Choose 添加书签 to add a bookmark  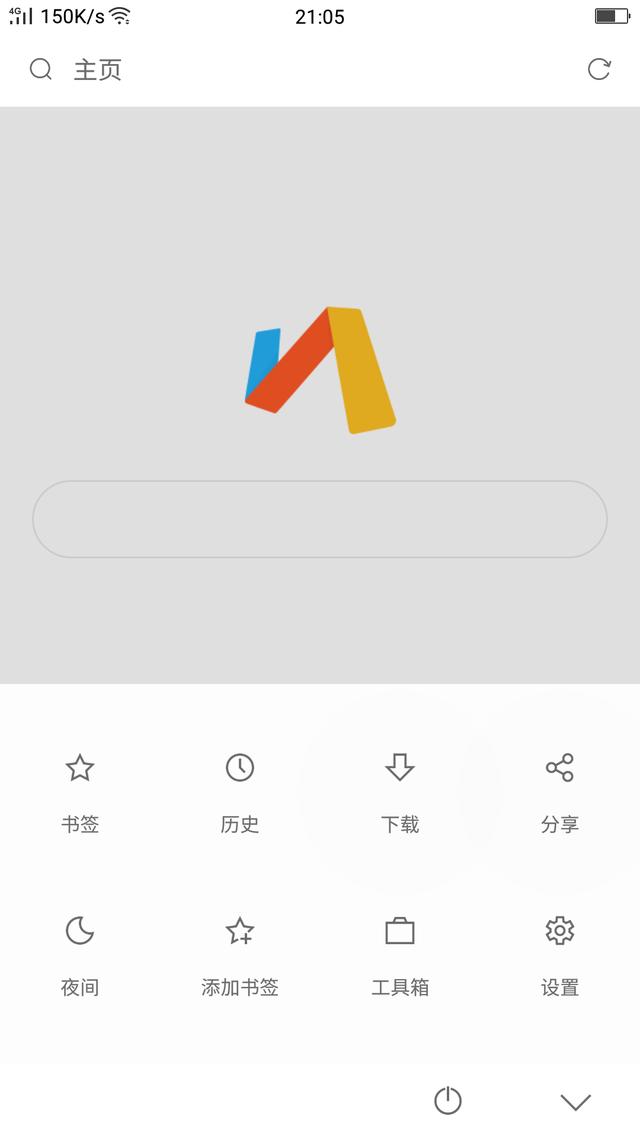click(240, 957)
